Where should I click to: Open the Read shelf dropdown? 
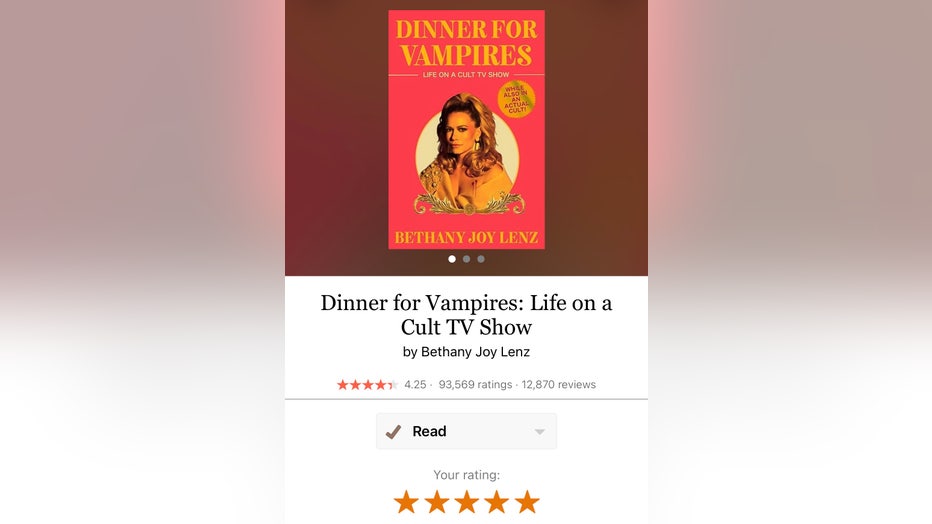pos(539,432)
